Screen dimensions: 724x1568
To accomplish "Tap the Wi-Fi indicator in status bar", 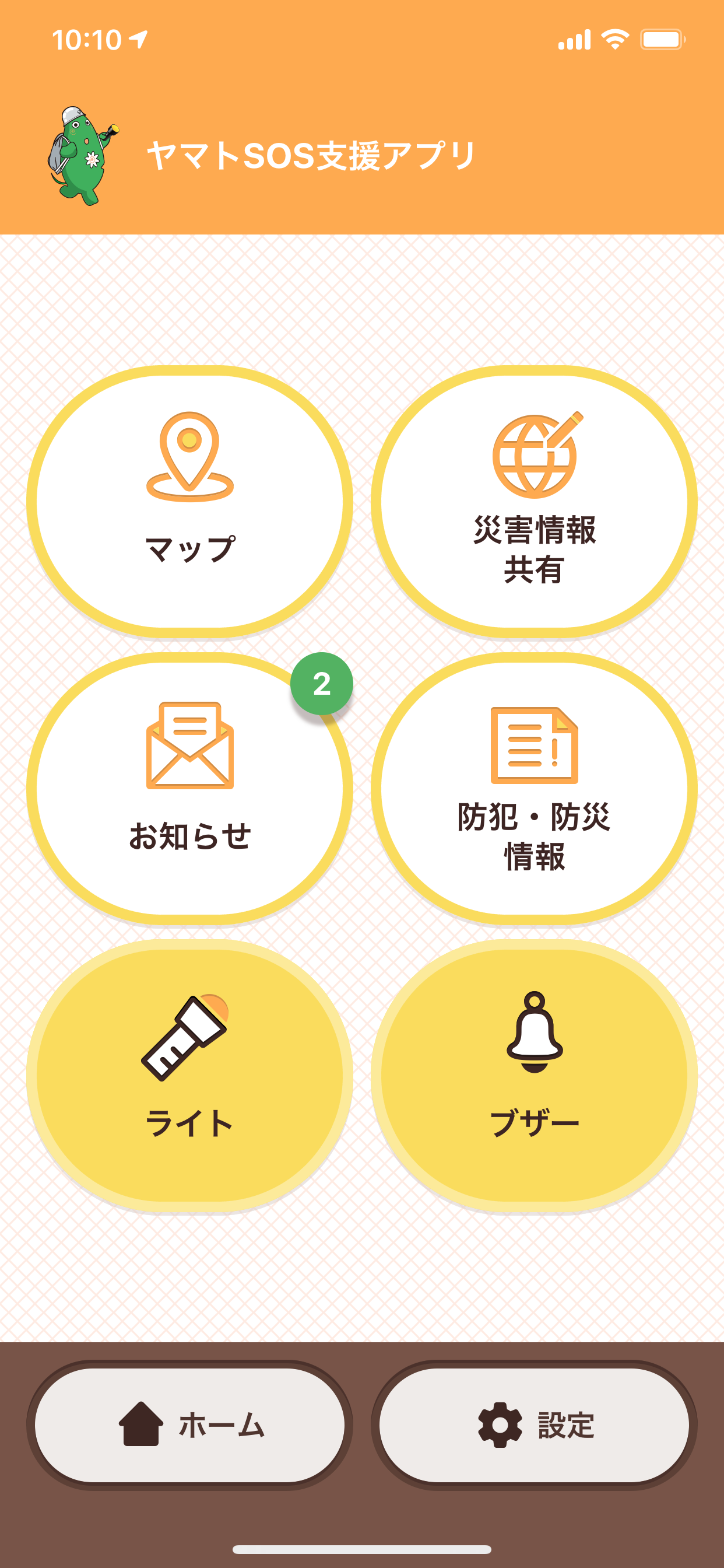I will (x=614, y=38).
